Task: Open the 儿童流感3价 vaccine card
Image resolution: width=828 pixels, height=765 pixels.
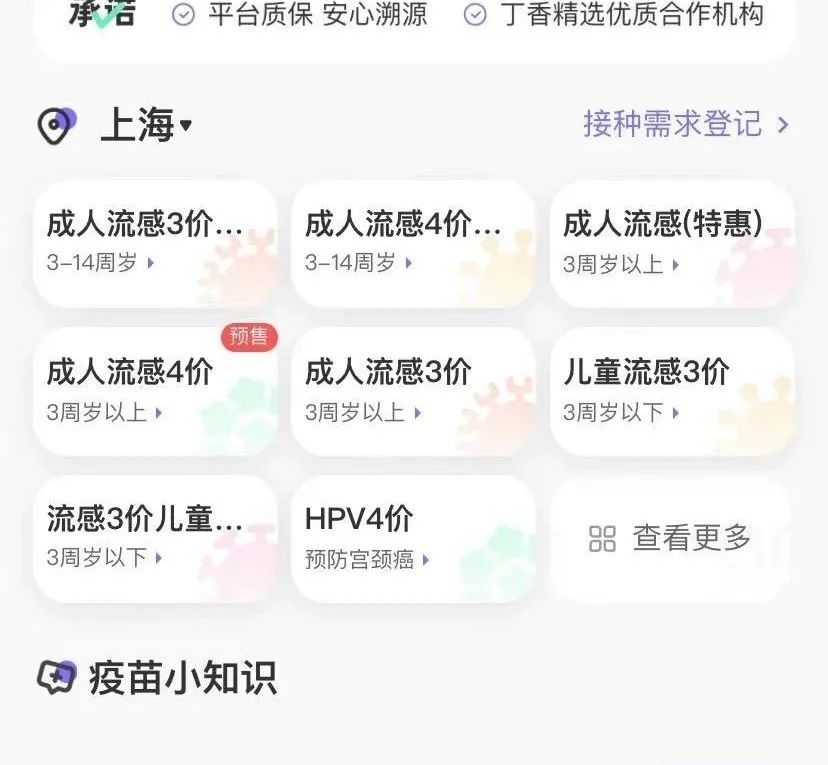Action: (x=672, y=391)
